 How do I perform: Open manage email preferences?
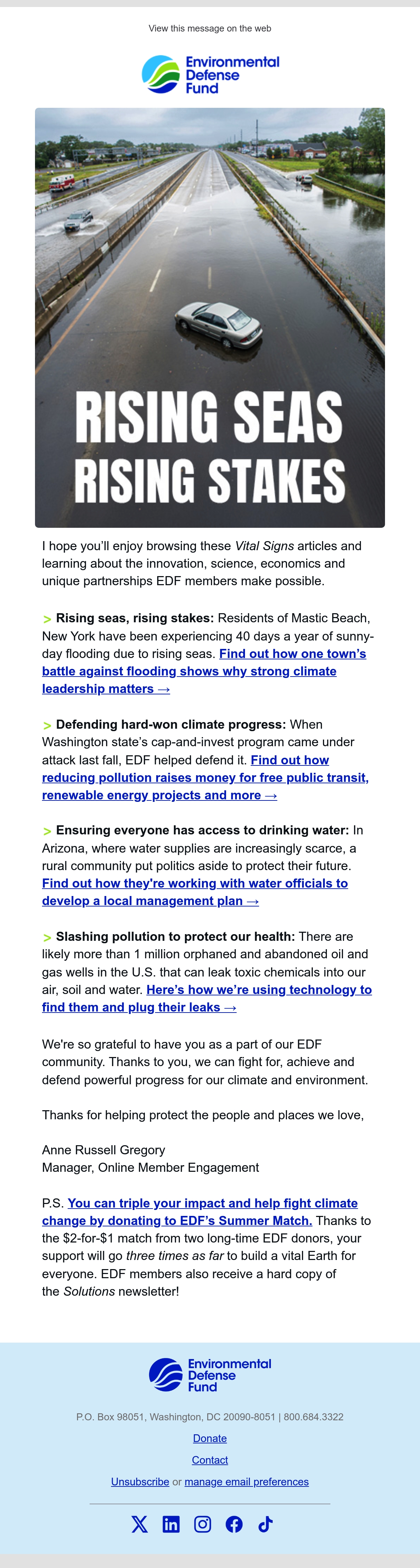[x=246, y=1482]
